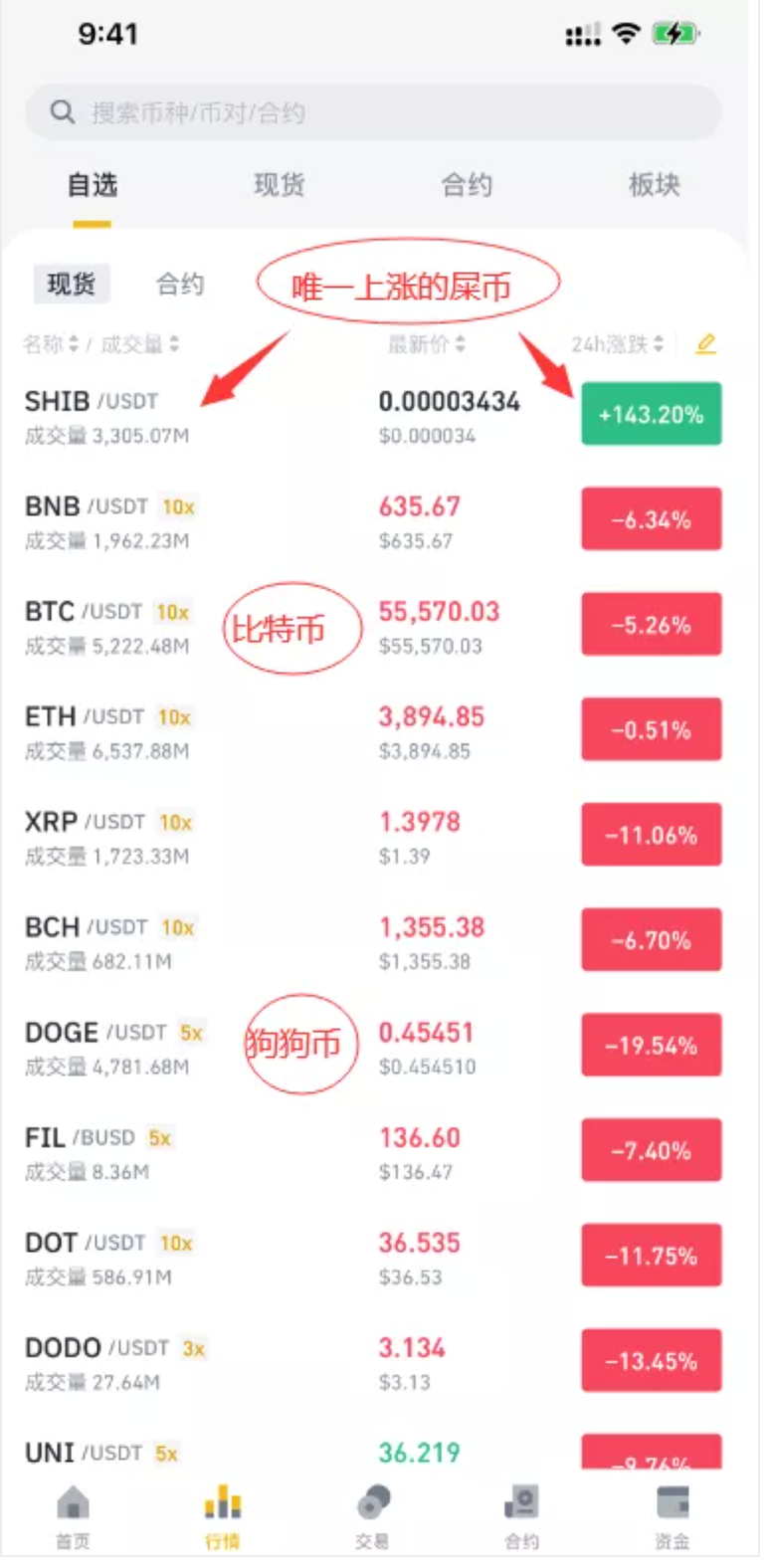Image resolution: width=770 pixels, height=1568 pixels.
Task: Open the pencil edit icon for watchlist
Action: (705, 344)
